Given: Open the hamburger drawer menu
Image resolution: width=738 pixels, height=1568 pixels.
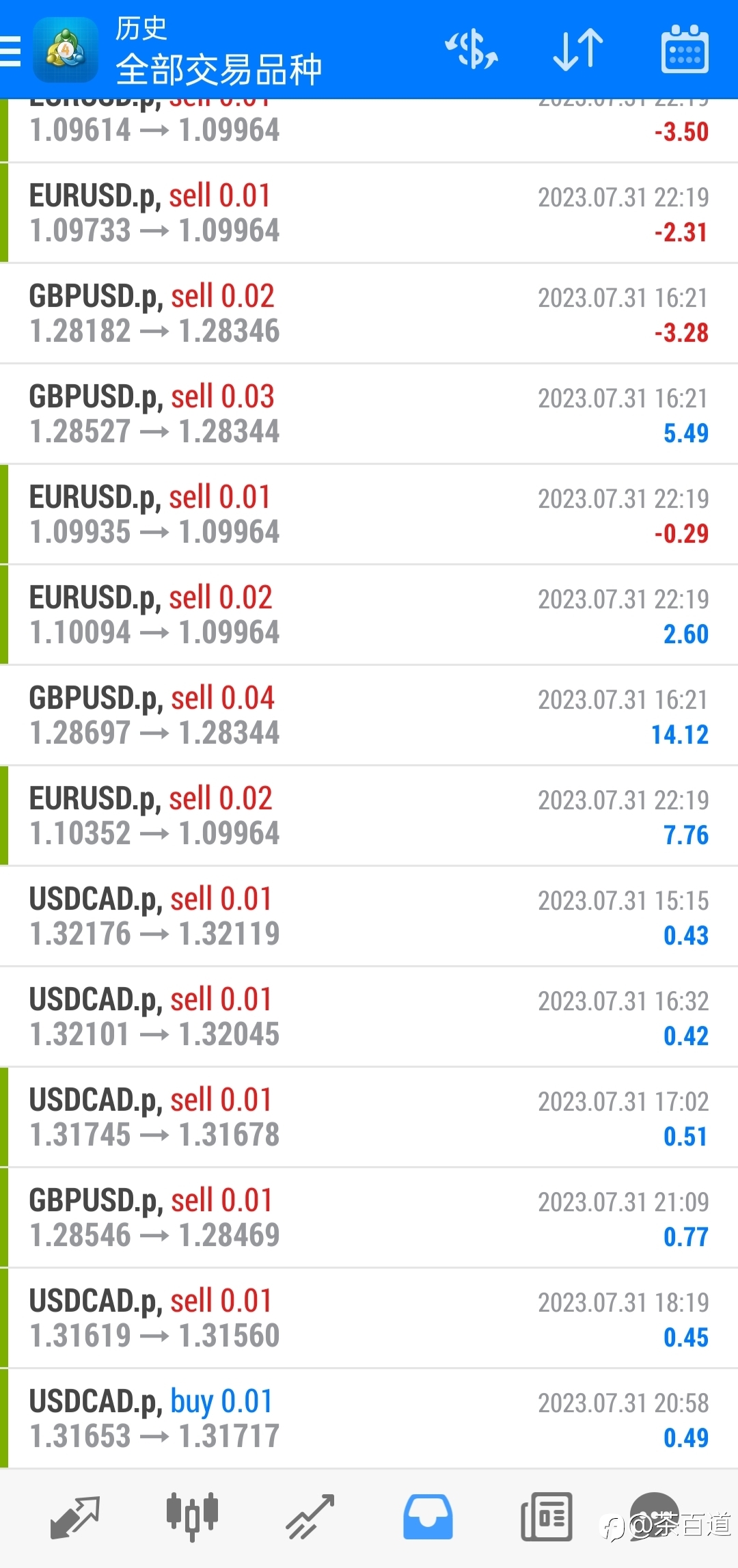Looking at the screenshot, I should [10, 51].
